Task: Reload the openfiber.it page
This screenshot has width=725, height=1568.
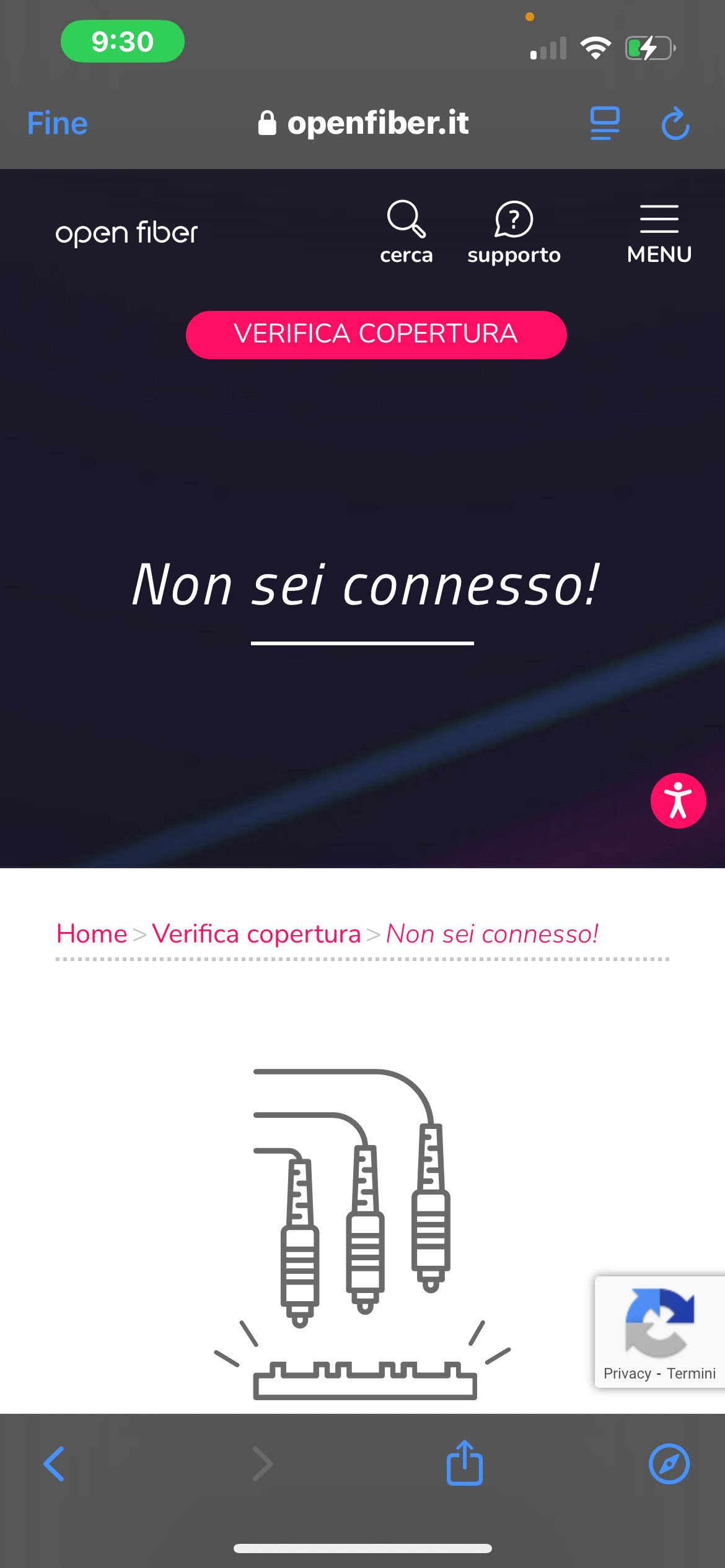Action: (x=675, y=123)
